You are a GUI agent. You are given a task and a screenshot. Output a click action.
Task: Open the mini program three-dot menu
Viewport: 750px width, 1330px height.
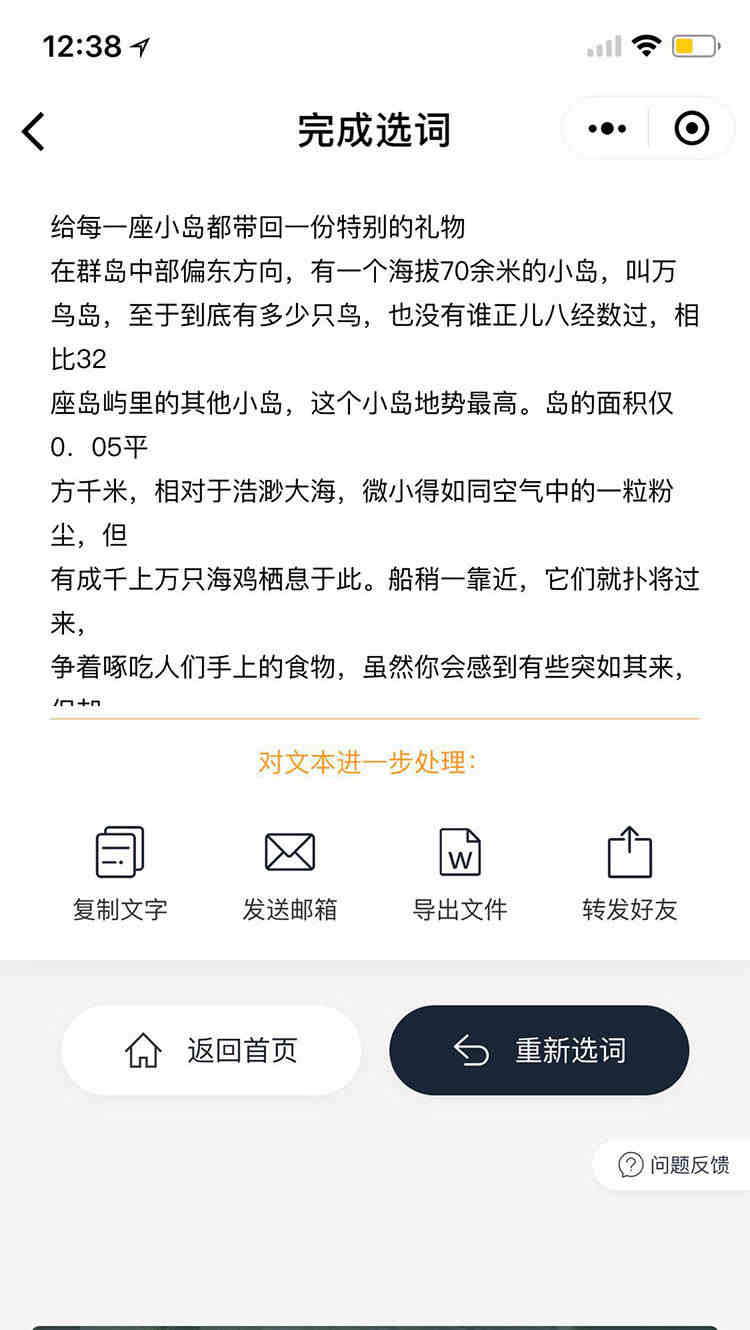click(x=607, y=129)
